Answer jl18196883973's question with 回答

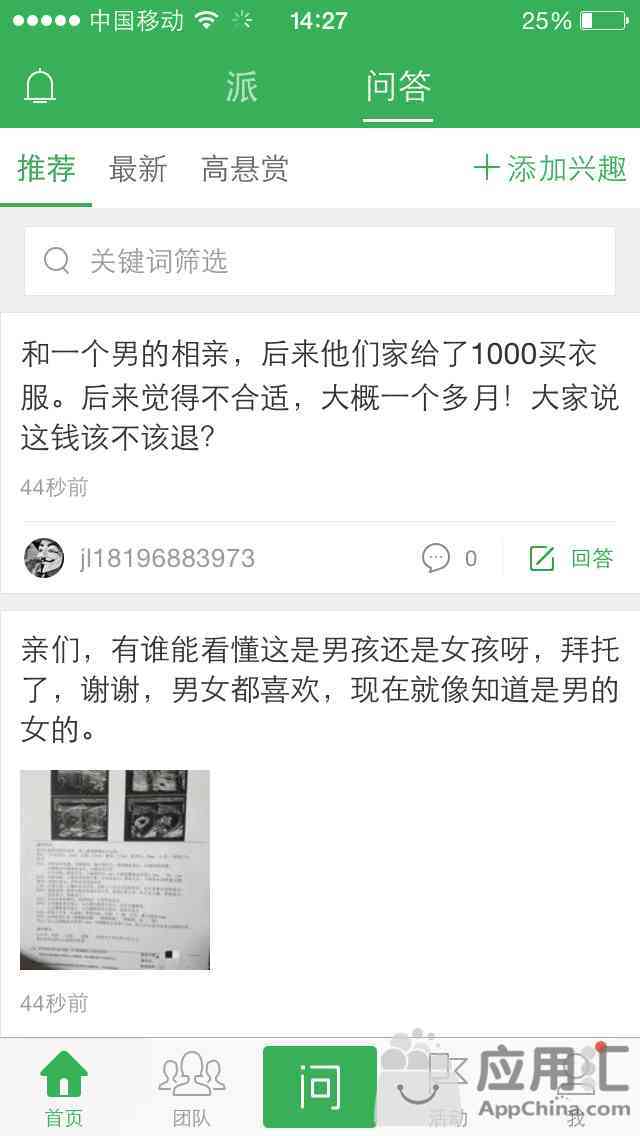coord(572,558)
